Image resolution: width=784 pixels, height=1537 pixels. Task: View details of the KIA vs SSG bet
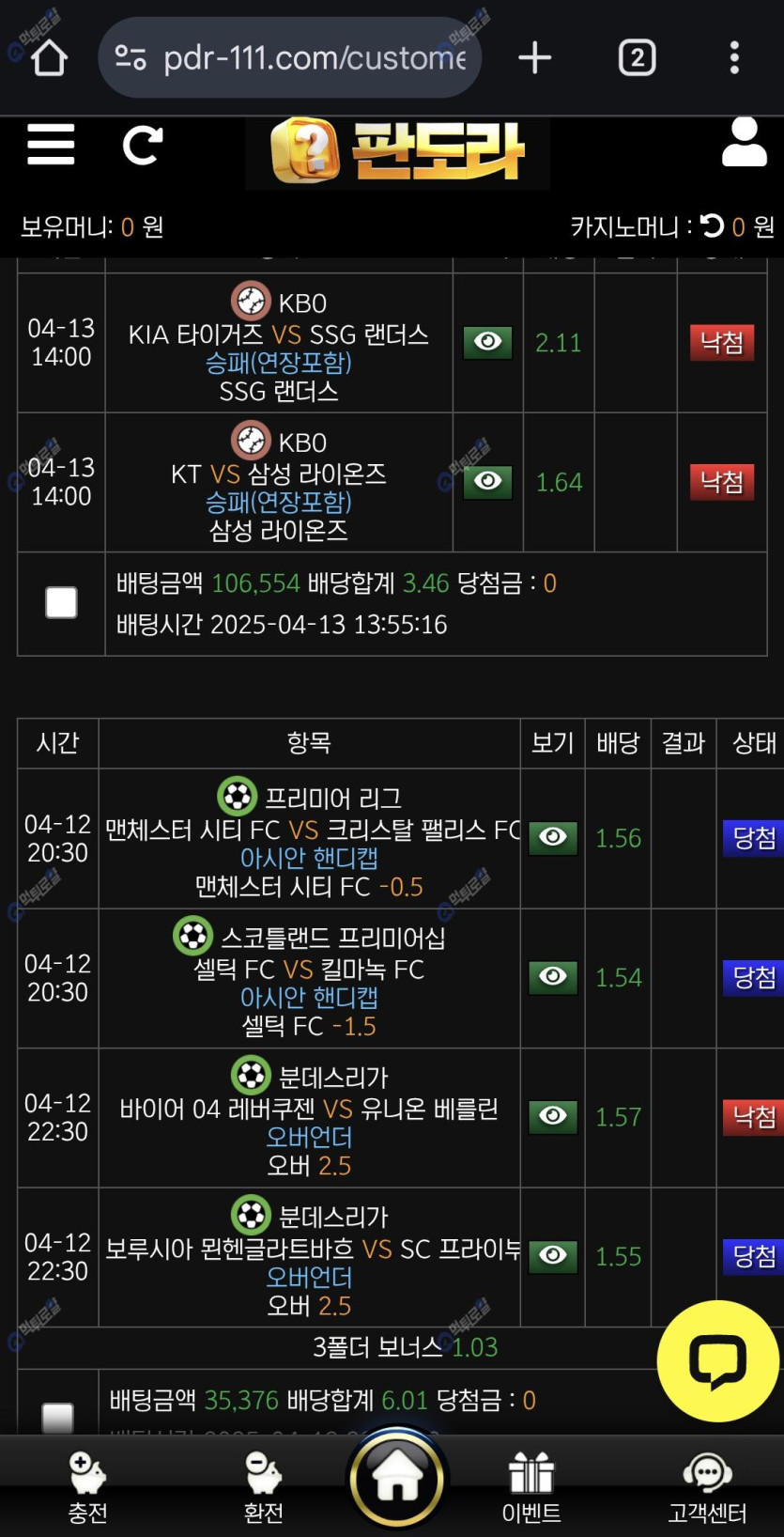[x=487, y=342]
